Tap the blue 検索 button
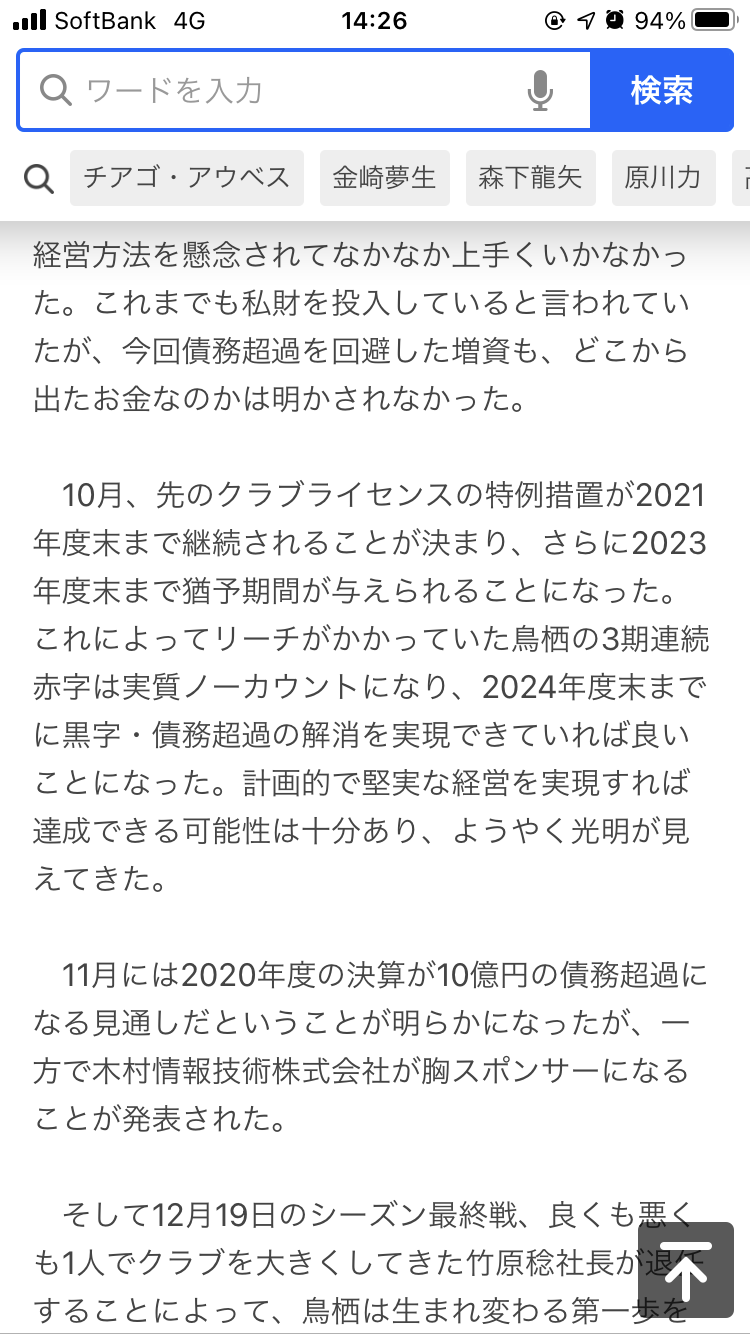This screenshot has width=750, height=1334. (x=661, y=91)
